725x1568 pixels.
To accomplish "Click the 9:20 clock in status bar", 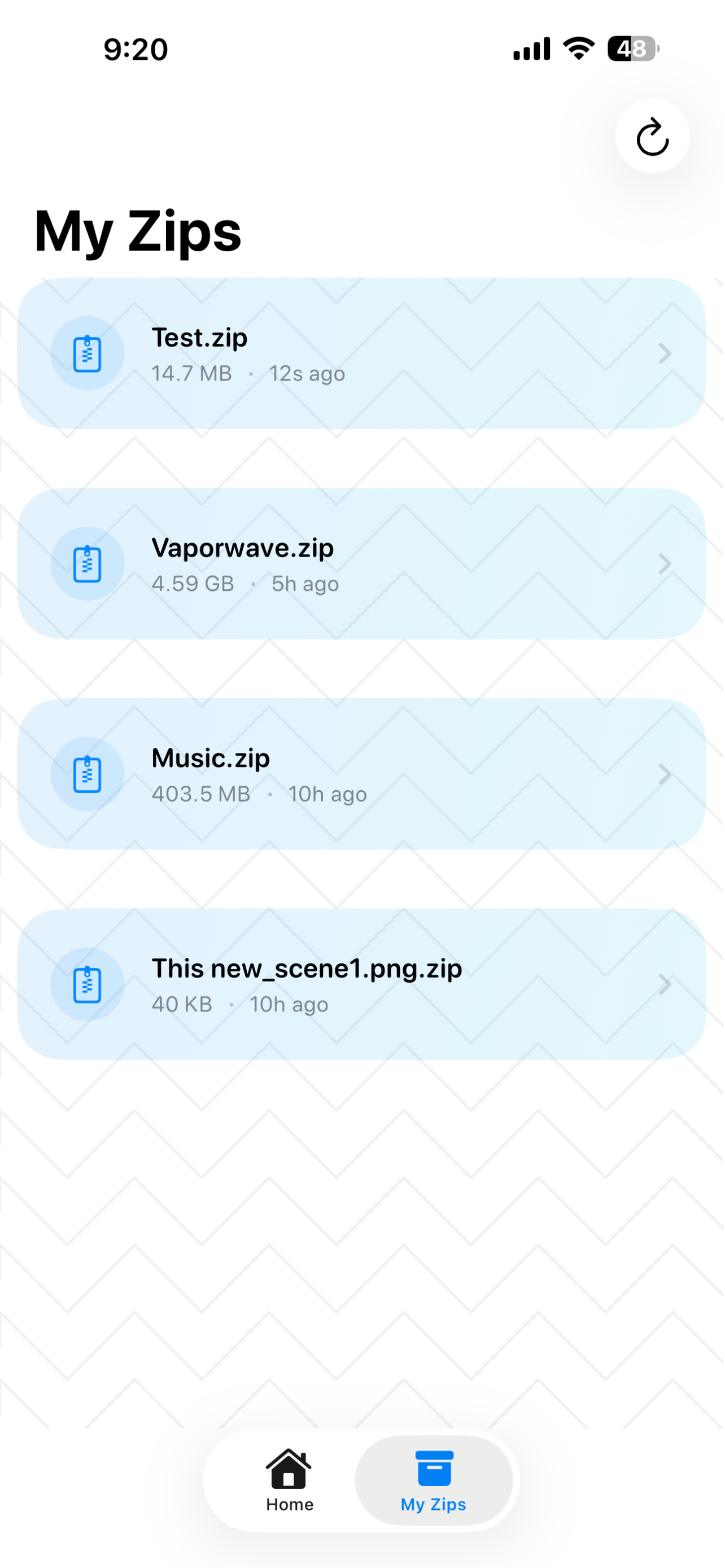I will (135, 49).
